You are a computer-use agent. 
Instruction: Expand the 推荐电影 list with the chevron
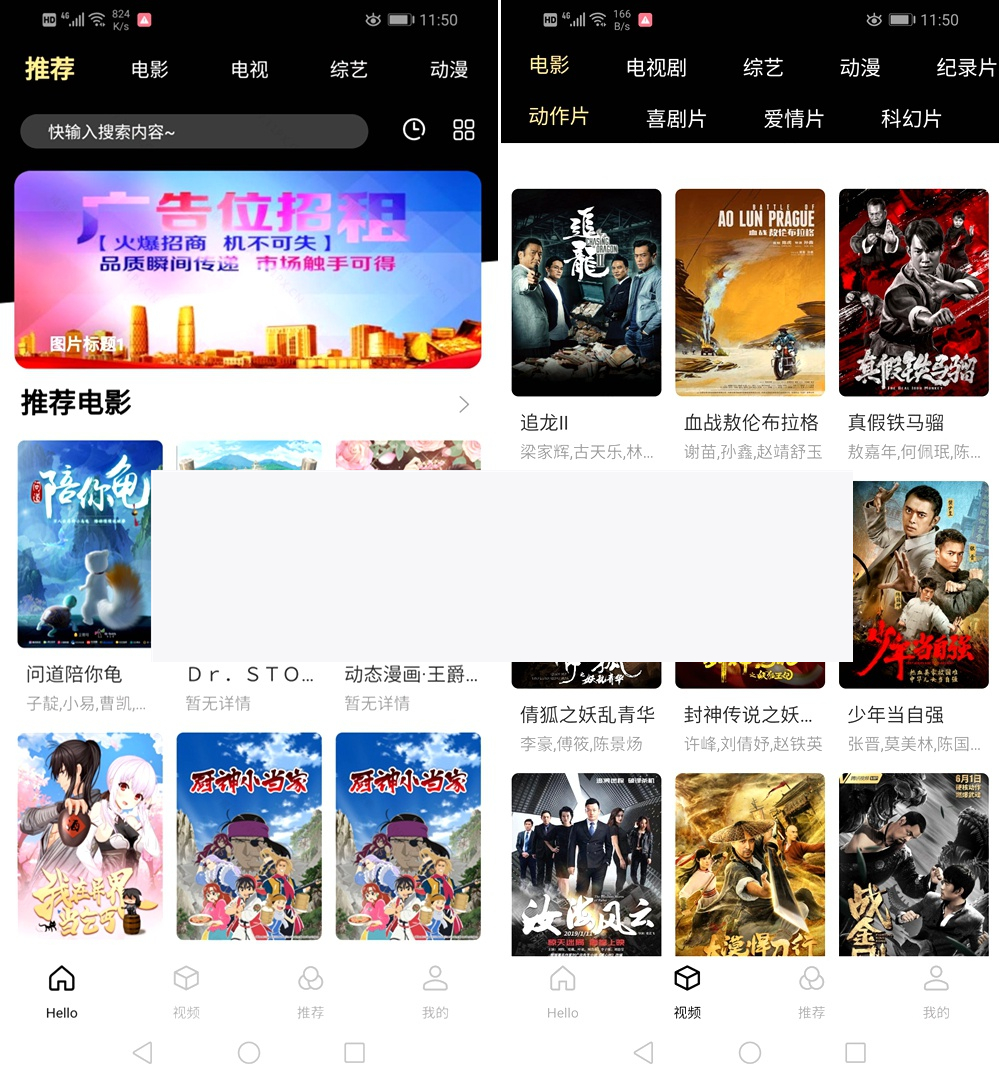click(462, 404)
